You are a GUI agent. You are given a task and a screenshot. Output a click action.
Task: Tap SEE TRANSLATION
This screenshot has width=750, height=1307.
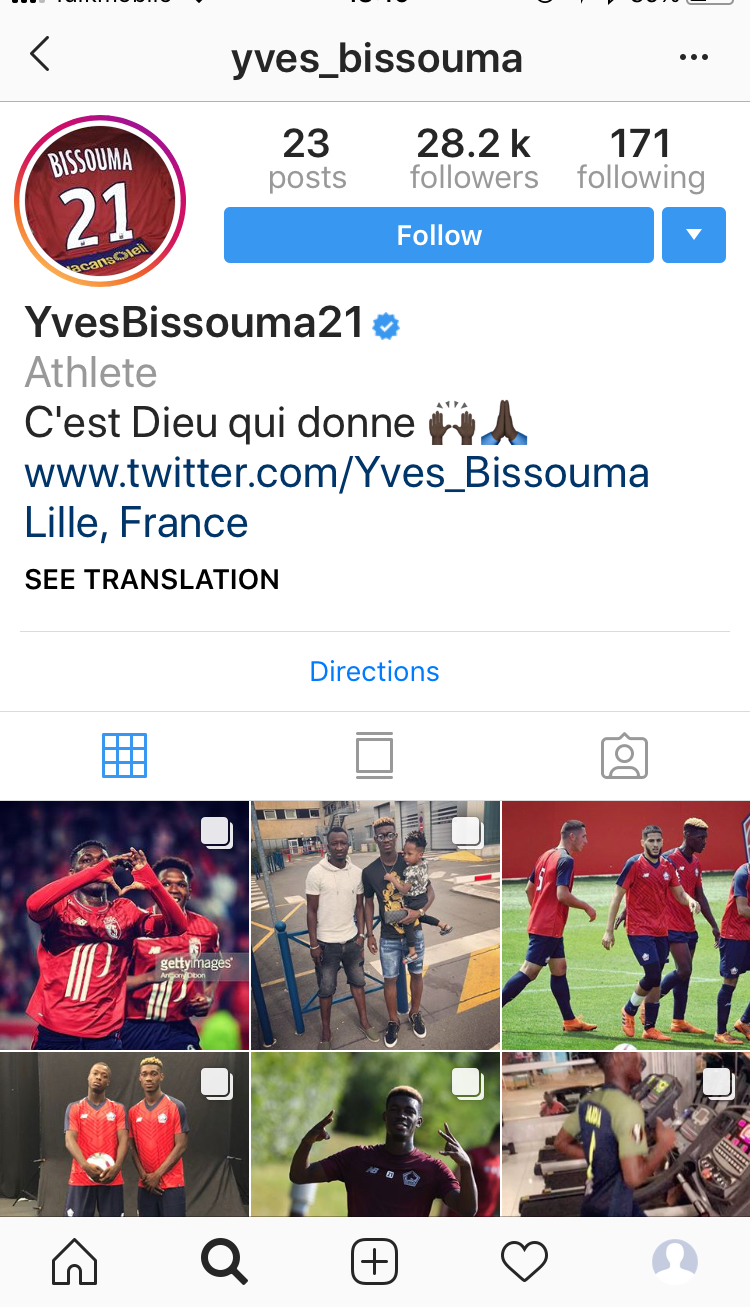[152, 579]
